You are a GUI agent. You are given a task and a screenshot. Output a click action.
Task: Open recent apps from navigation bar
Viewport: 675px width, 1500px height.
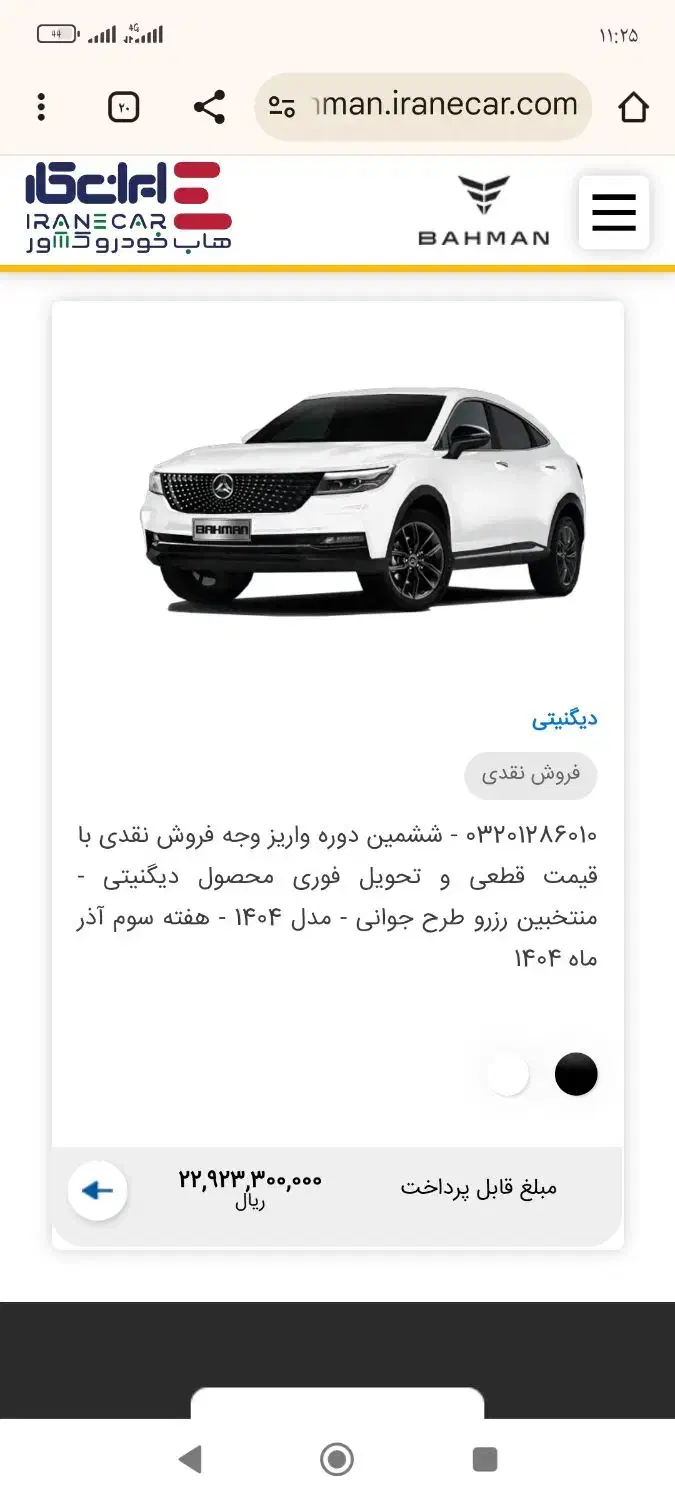pyautogui.click(x=485, y=1459)
